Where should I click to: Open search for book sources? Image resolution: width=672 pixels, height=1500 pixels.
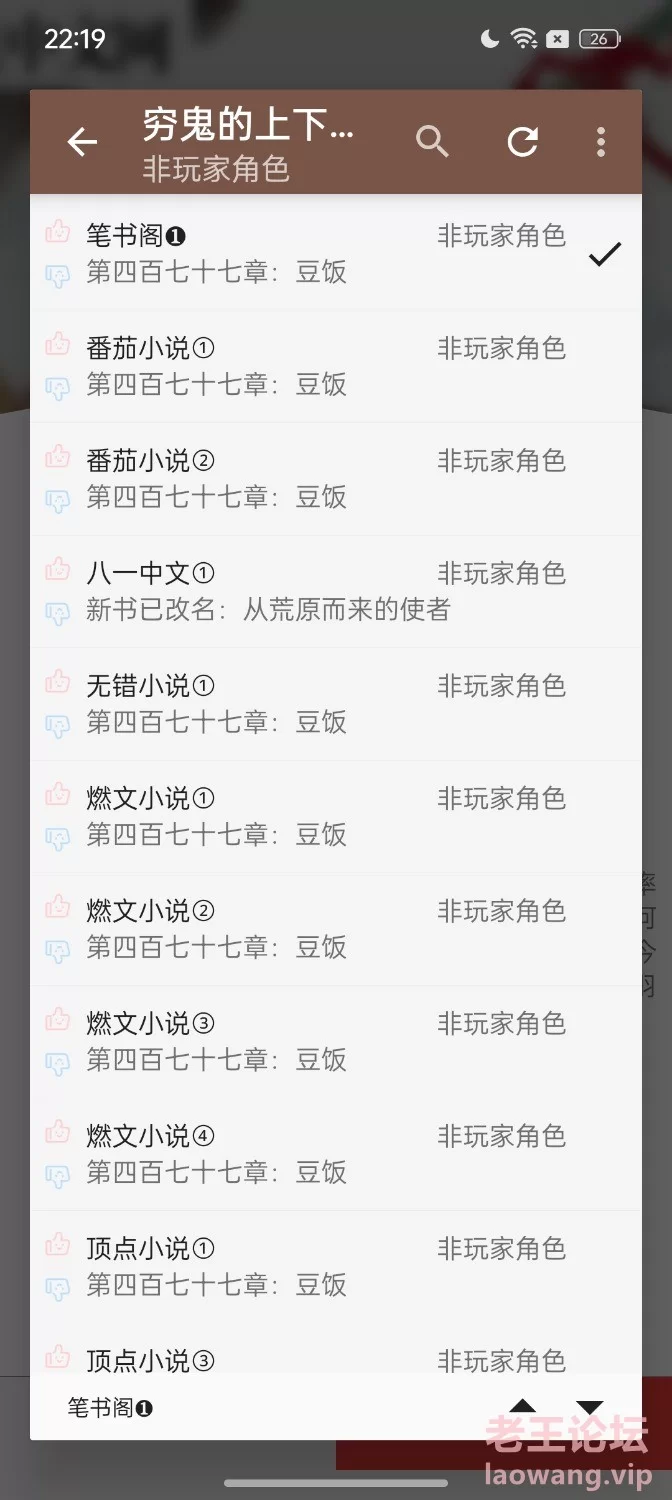point(432,141)
